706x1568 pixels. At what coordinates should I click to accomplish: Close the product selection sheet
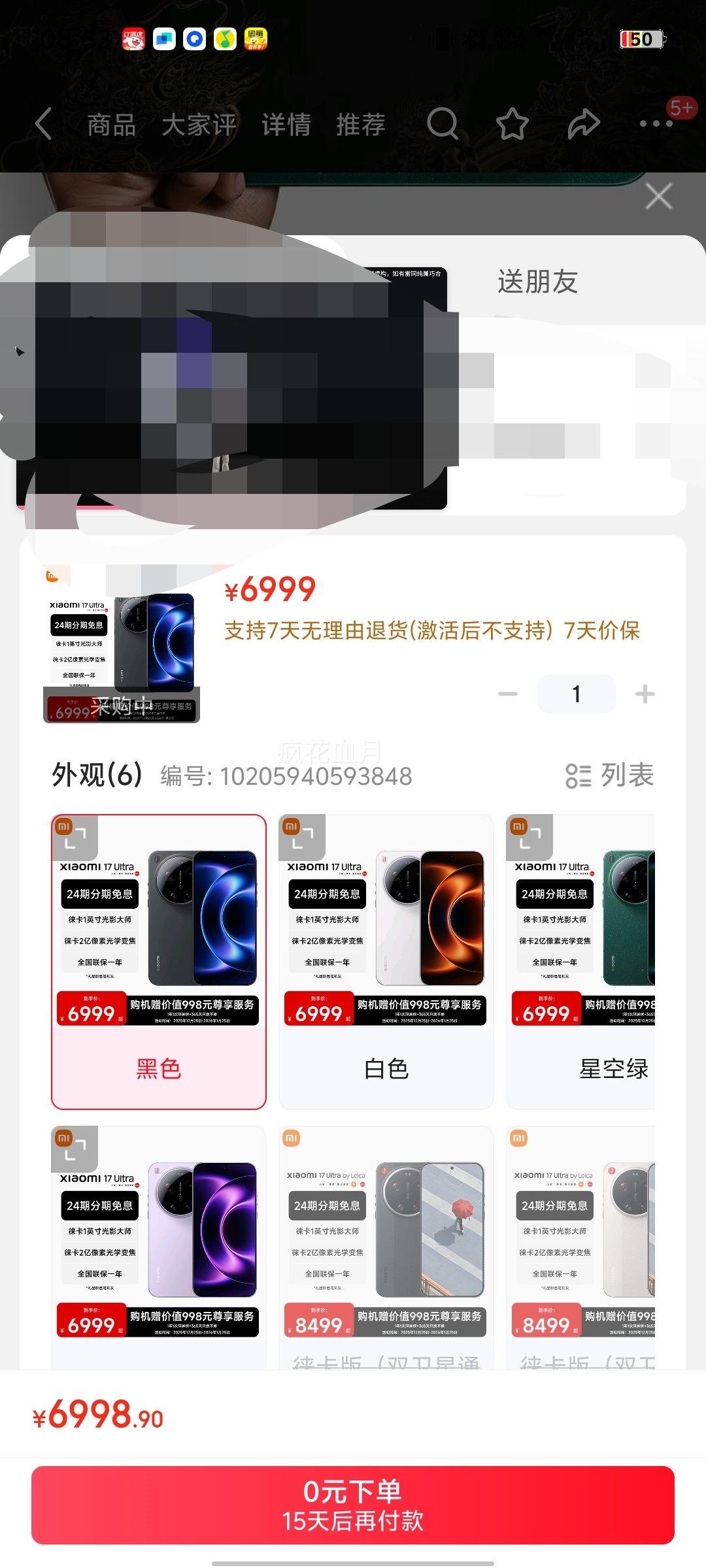pos(658,196)
